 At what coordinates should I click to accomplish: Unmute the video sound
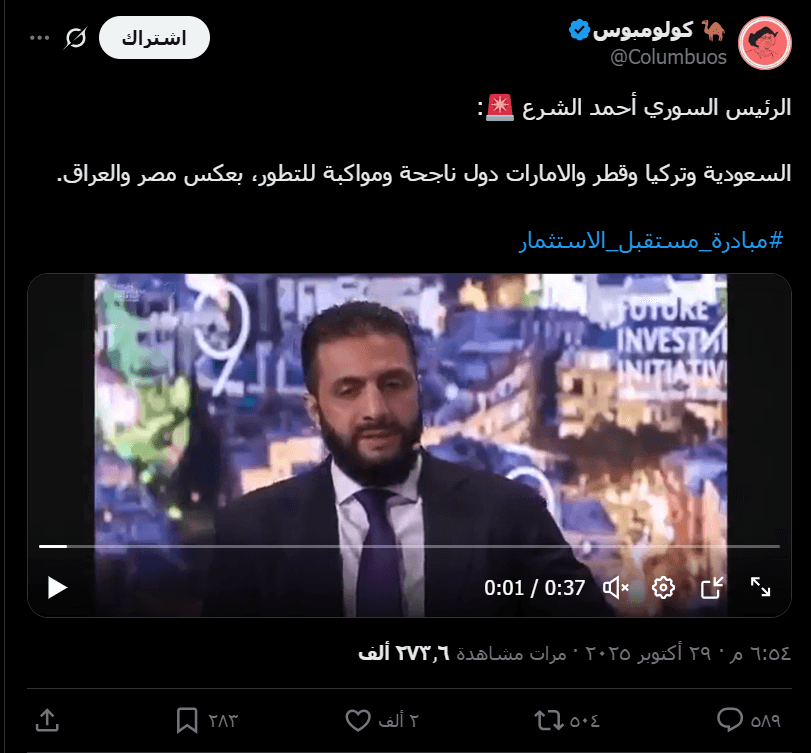(x=616, y=587)
